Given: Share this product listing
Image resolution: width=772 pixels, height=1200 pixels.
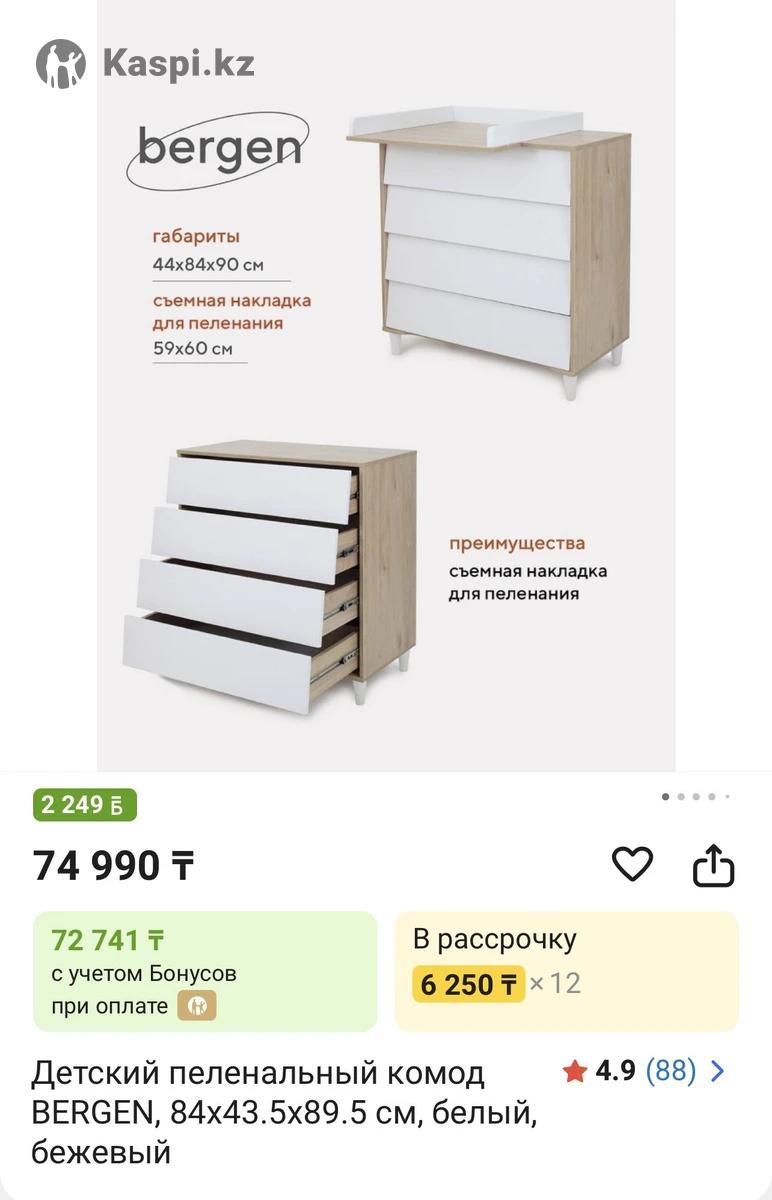Looking at the screenshot, I should [713, 866].
